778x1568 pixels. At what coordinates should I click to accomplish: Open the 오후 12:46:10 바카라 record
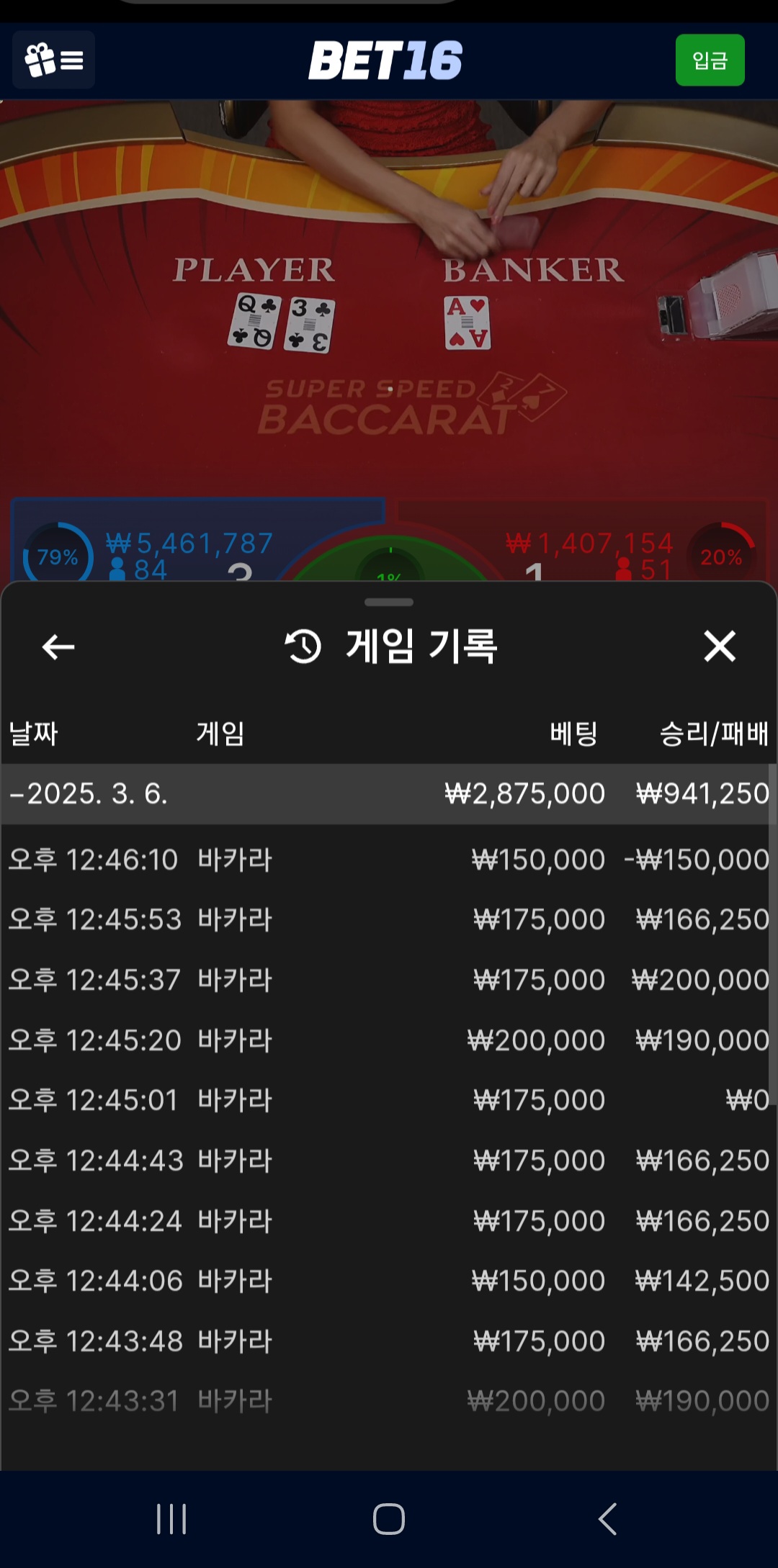tap(389, 860)
